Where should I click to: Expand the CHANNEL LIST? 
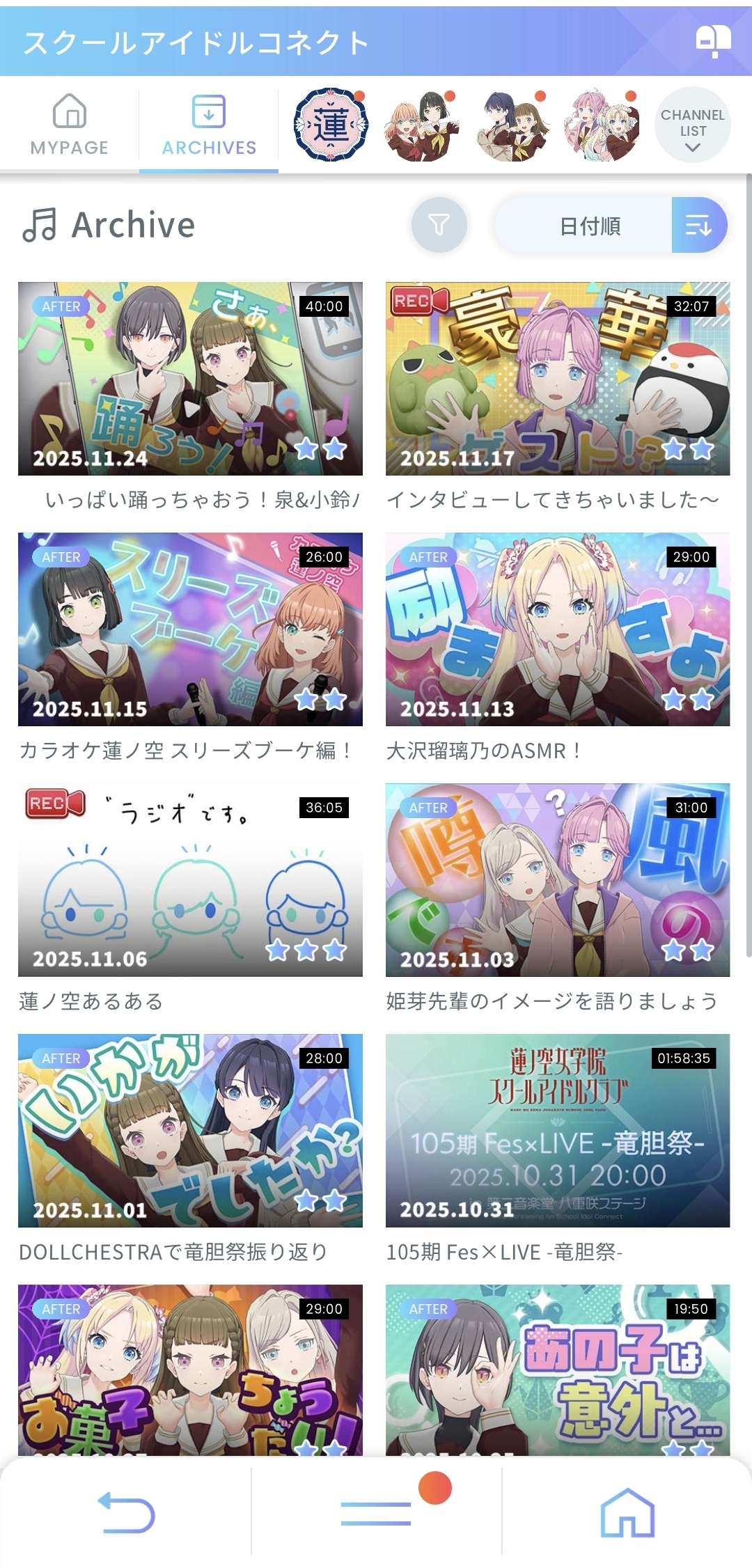pyautogui.click(x=692, y=125)
